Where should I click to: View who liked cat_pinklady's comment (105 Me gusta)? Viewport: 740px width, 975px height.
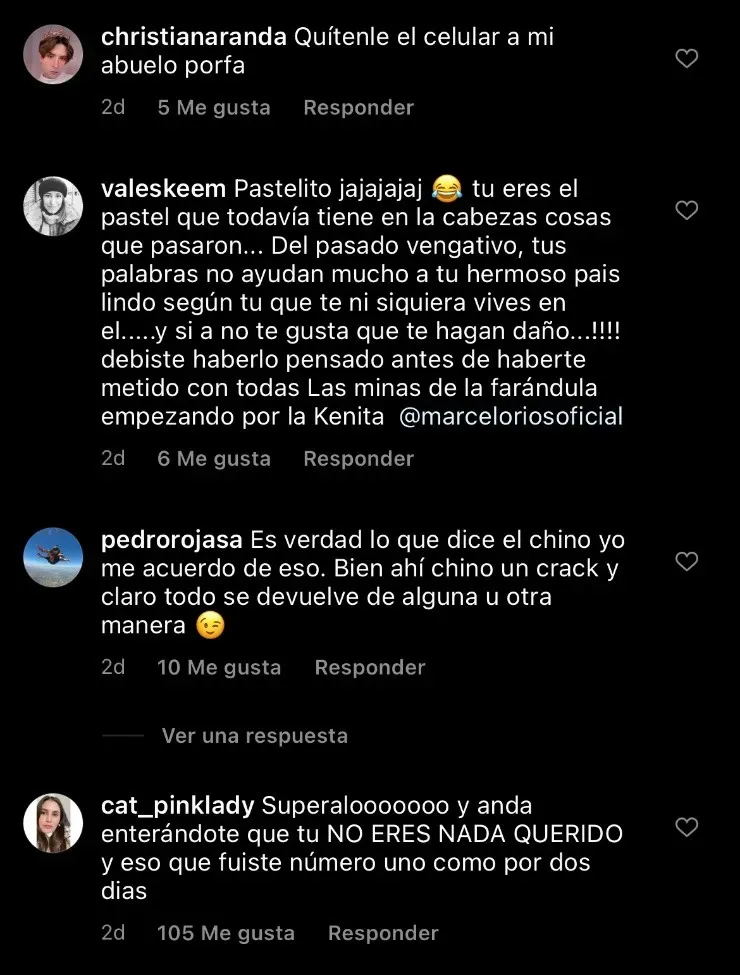click(x=225, y=933)
